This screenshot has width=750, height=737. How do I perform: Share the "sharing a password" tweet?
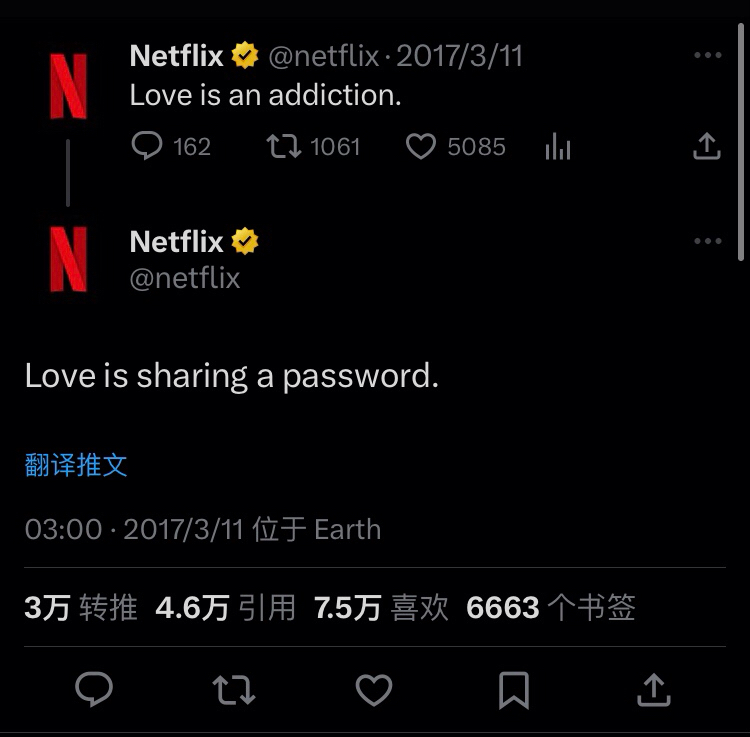[x=653, y=689]
